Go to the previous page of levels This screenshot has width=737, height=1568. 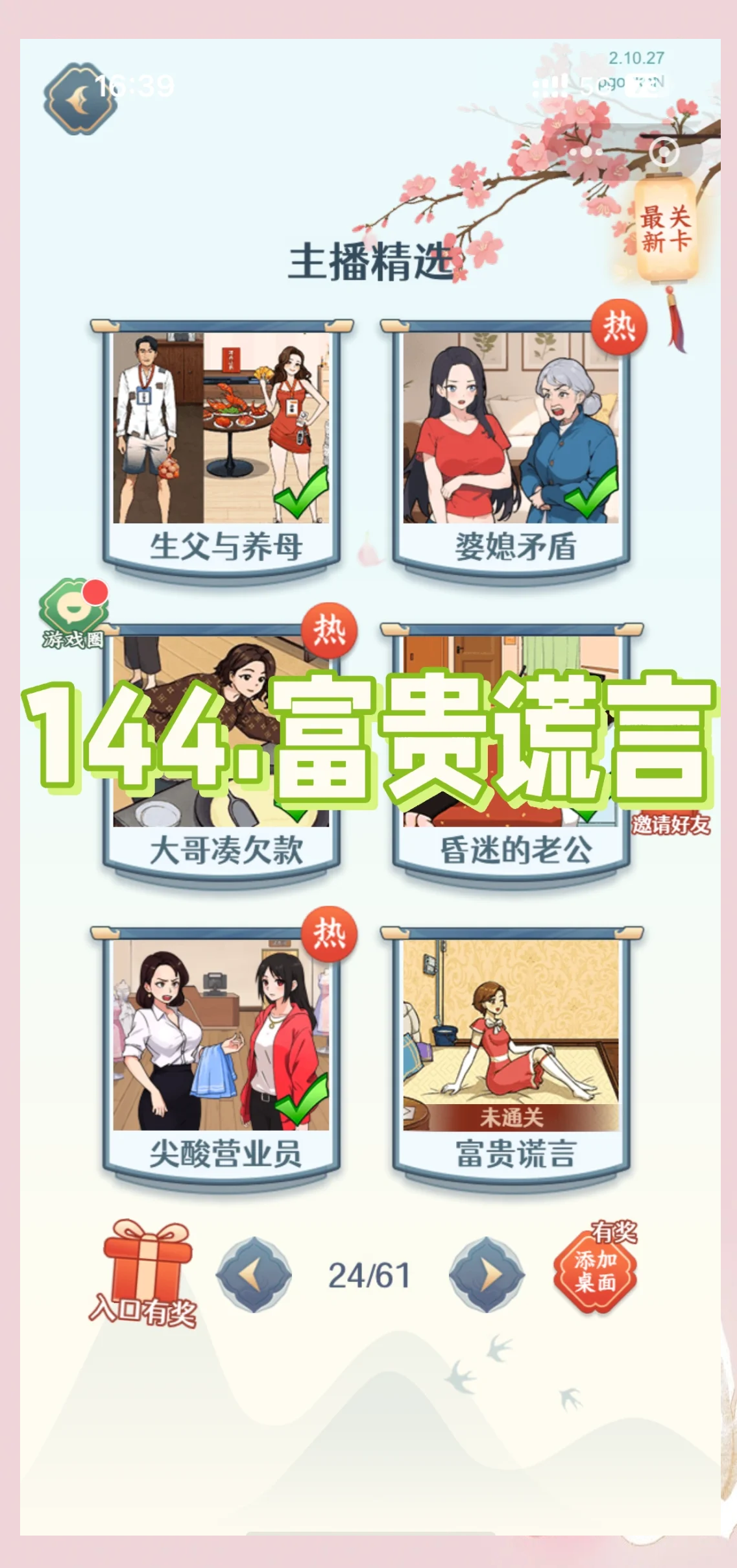(254, 1275)
